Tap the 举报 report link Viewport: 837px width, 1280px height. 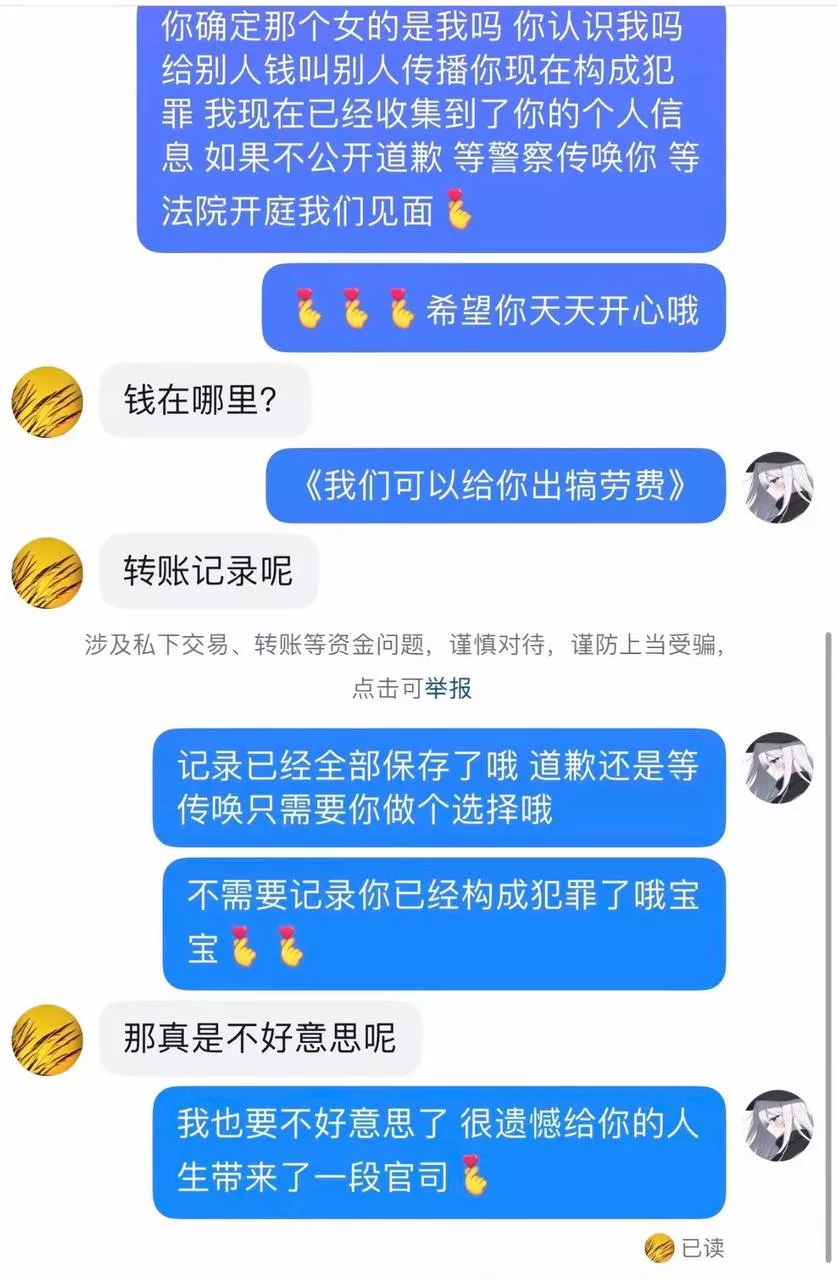click(x=448, y=689)
